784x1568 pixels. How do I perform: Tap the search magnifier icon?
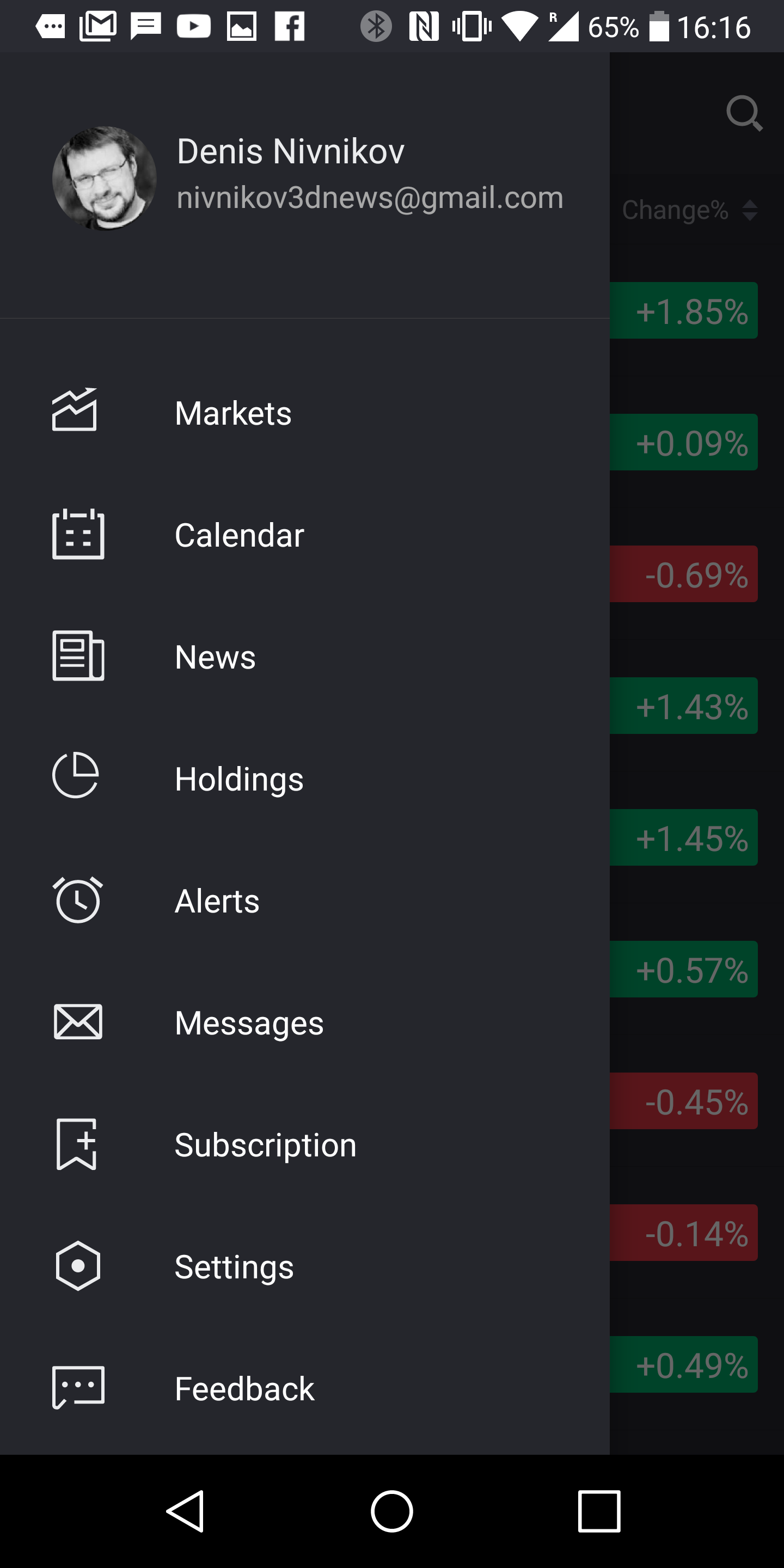pos(744,113)
